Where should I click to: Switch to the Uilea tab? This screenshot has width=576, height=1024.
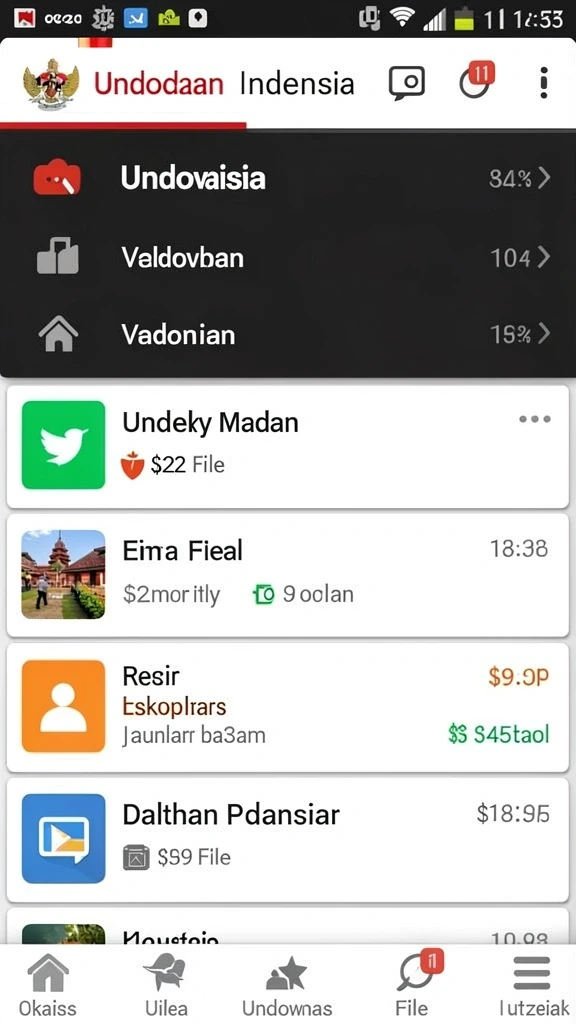[167, 985]
